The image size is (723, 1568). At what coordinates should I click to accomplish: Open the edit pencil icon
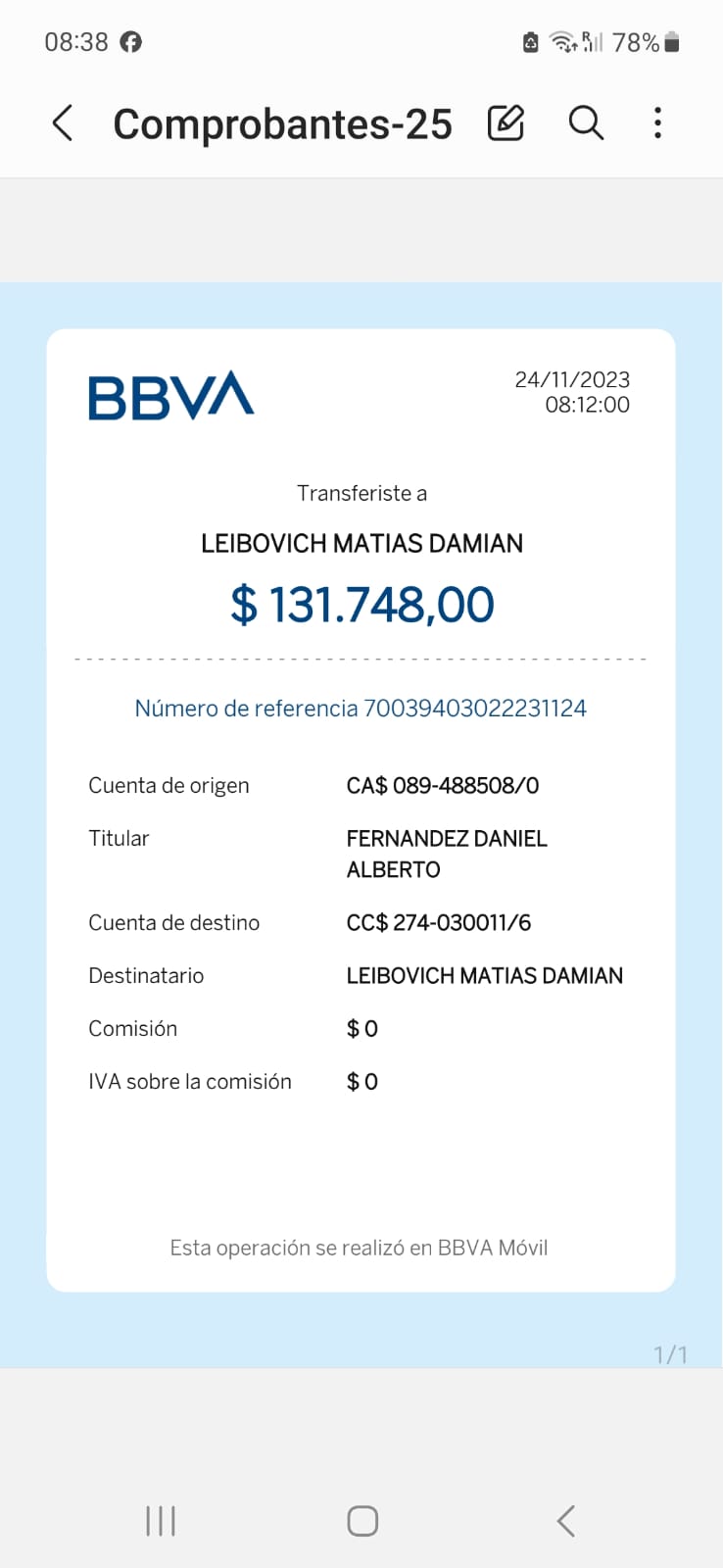pyautogui.click(x=506, y=123)
